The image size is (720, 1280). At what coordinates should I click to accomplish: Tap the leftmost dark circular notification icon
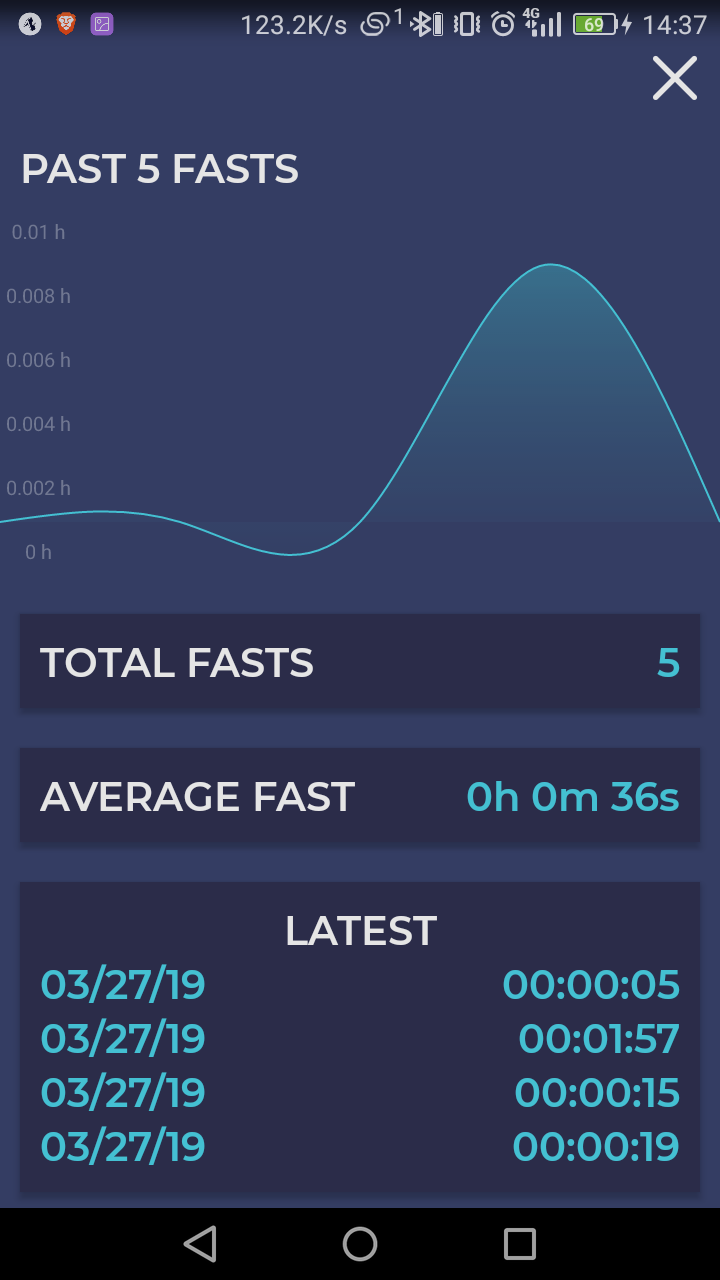pyautogui.click(x=29, y=23)
